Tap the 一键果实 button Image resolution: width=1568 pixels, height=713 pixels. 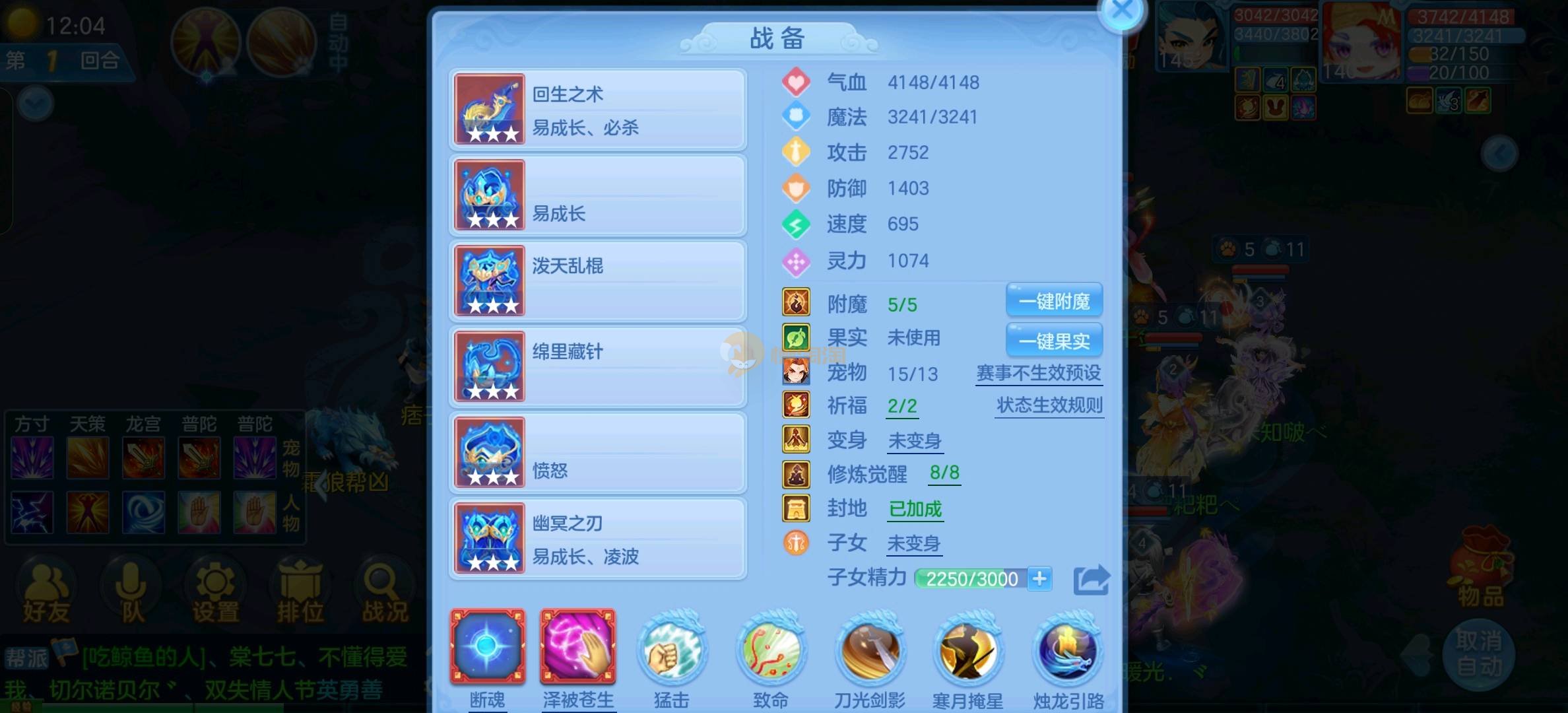pyautogui.click(x=1054, y=341)
